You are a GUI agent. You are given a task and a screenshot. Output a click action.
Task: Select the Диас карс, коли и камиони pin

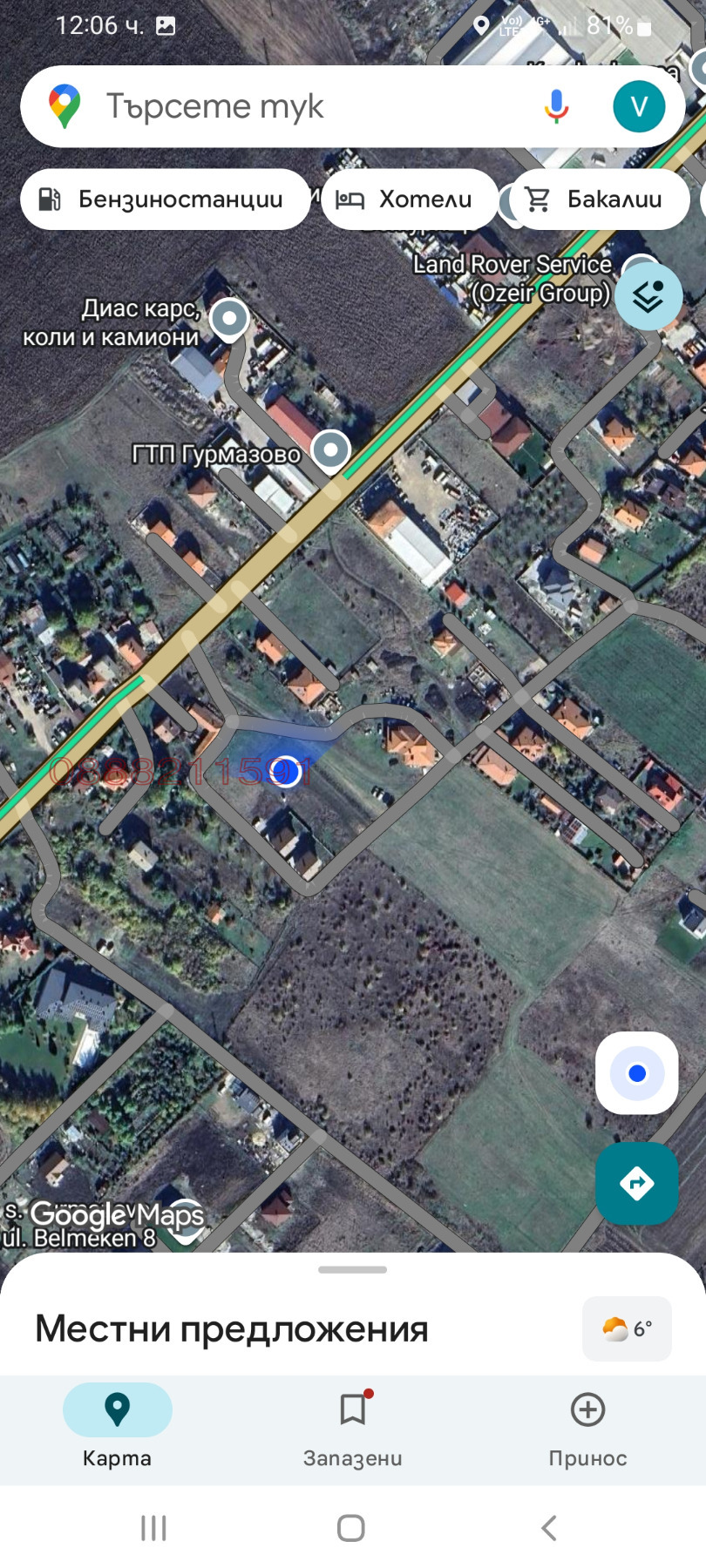(230, 318)
